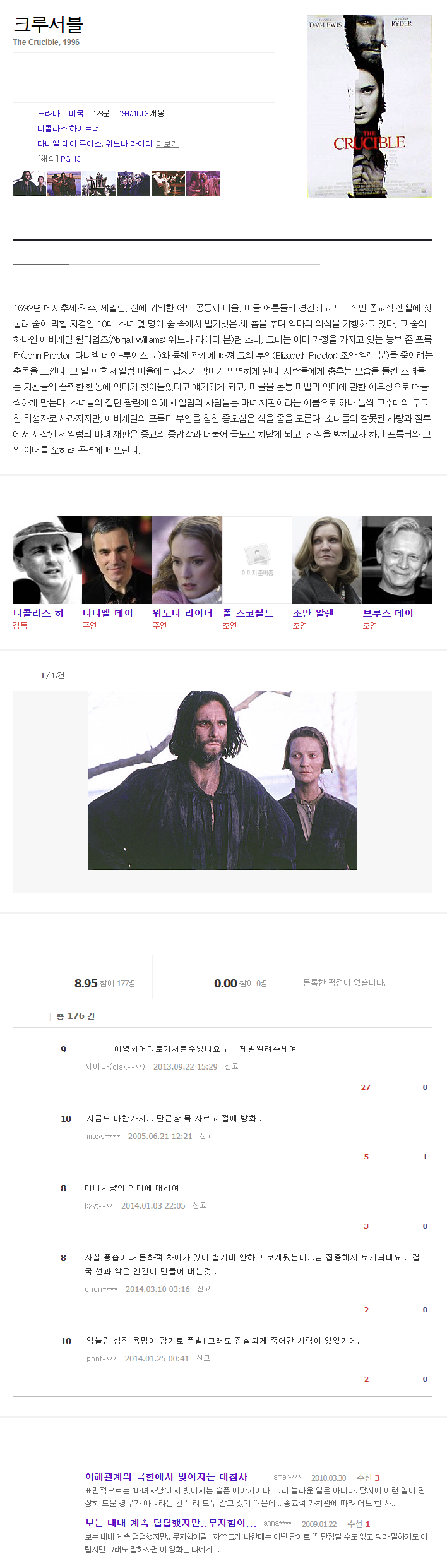Tap the 더보기 cast link
447x1568 pixels.
[167, 144]
